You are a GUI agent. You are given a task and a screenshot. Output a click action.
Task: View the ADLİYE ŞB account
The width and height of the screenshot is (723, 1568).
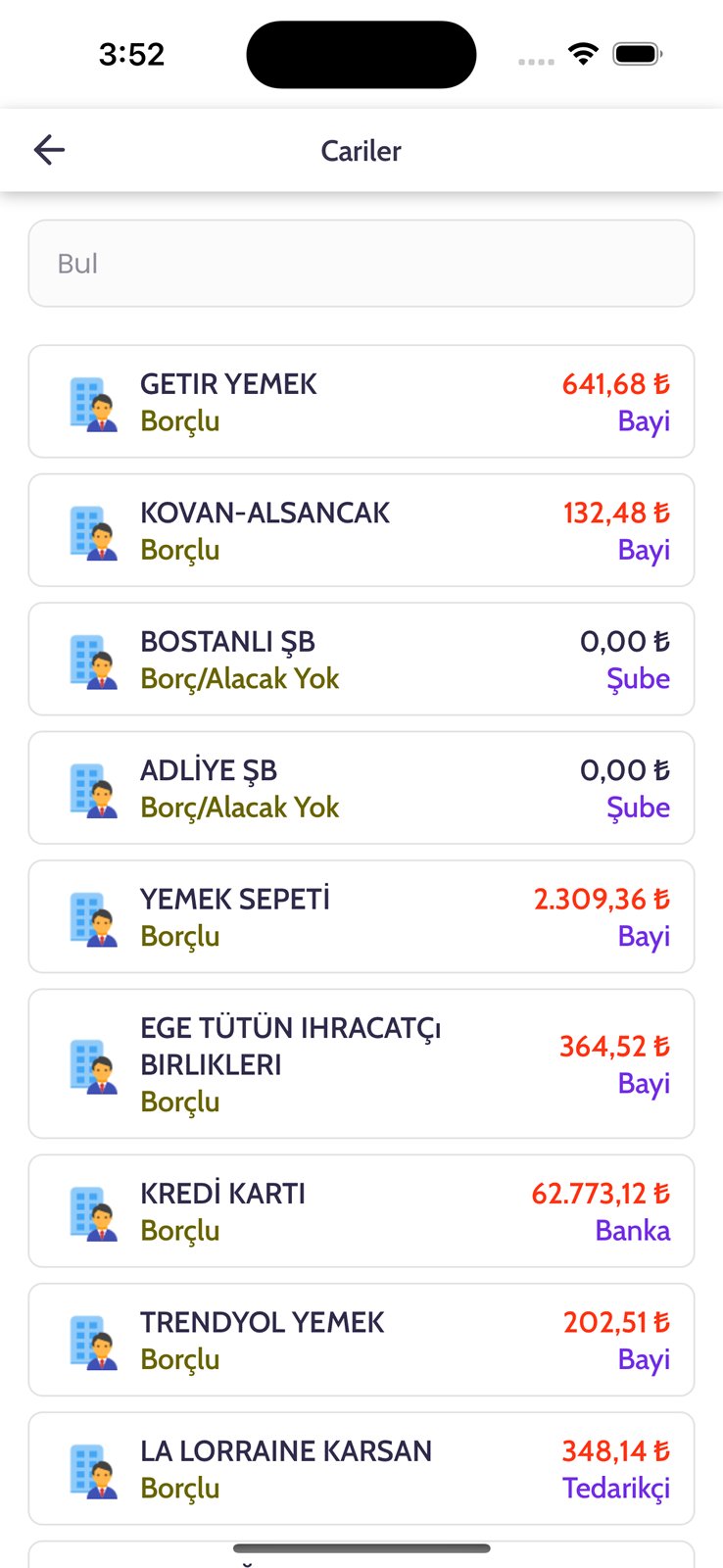pyautogui.click(x=361, y=788)
